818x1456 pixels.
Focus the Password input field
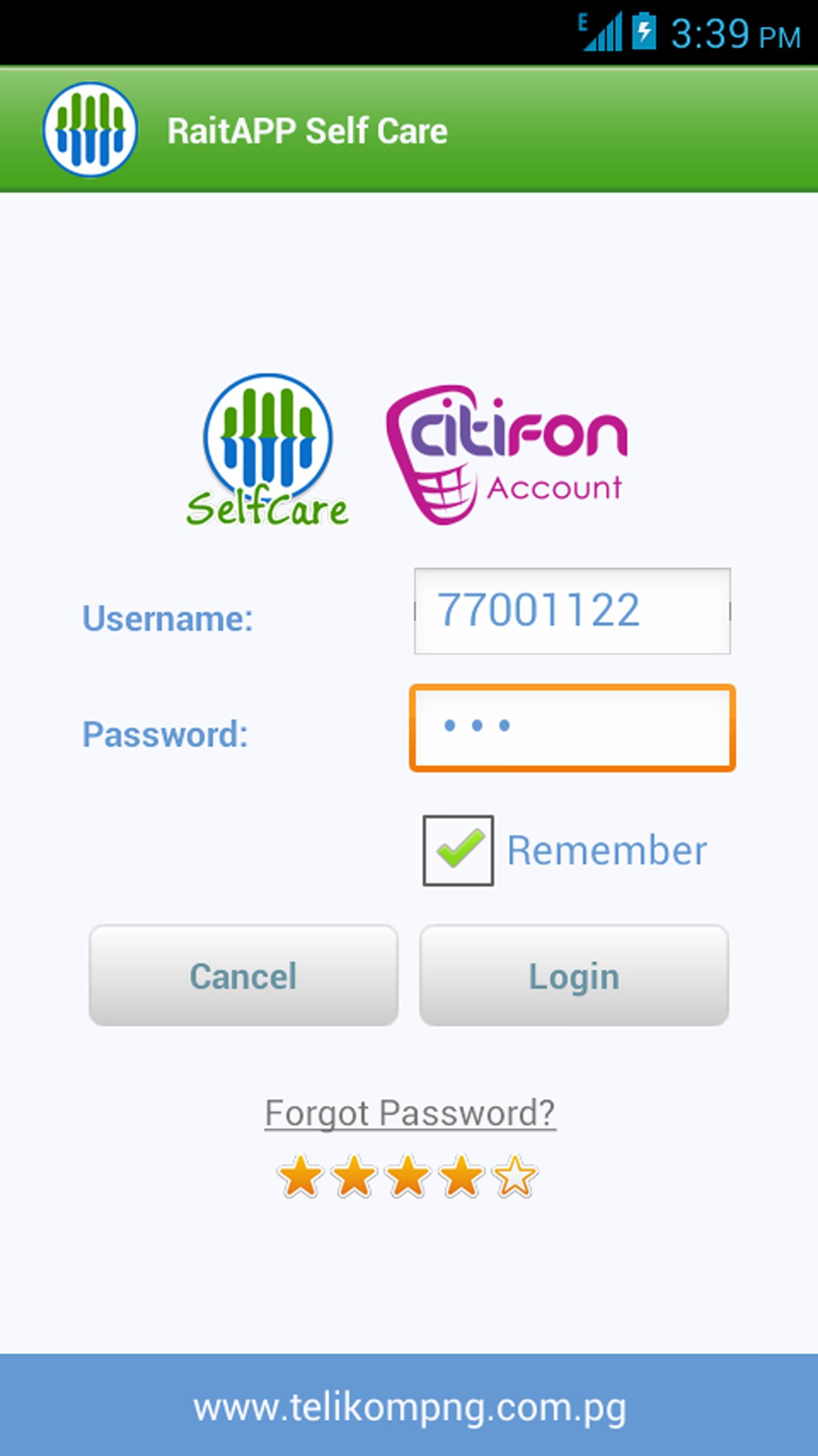click(x=572, y=728)
